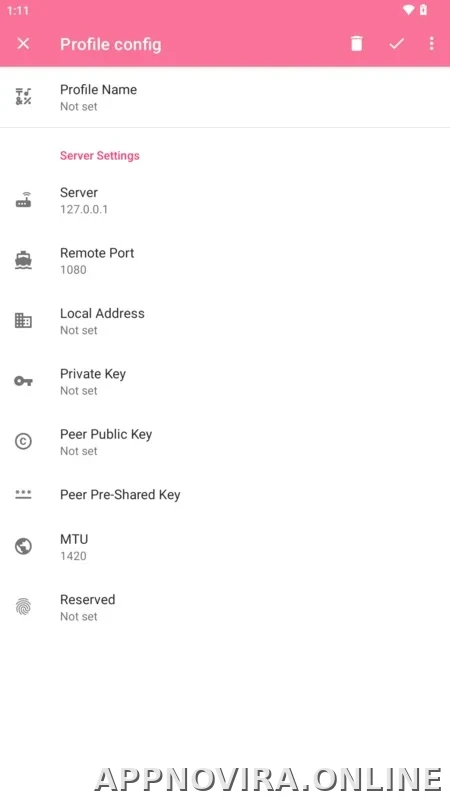Open the overflow menu

point(432,44)
